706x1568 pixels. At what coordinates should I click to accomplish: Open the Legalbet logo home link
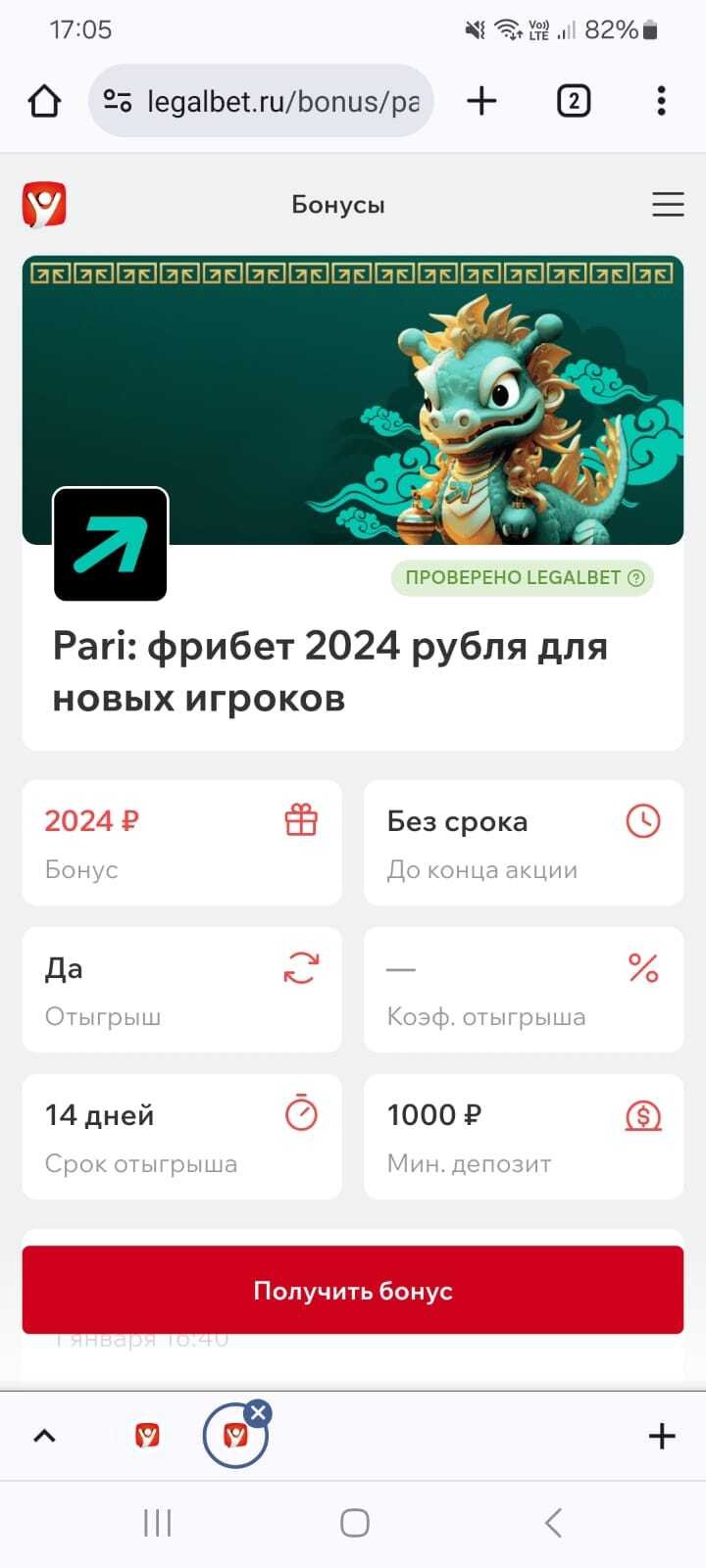(44, 205)
